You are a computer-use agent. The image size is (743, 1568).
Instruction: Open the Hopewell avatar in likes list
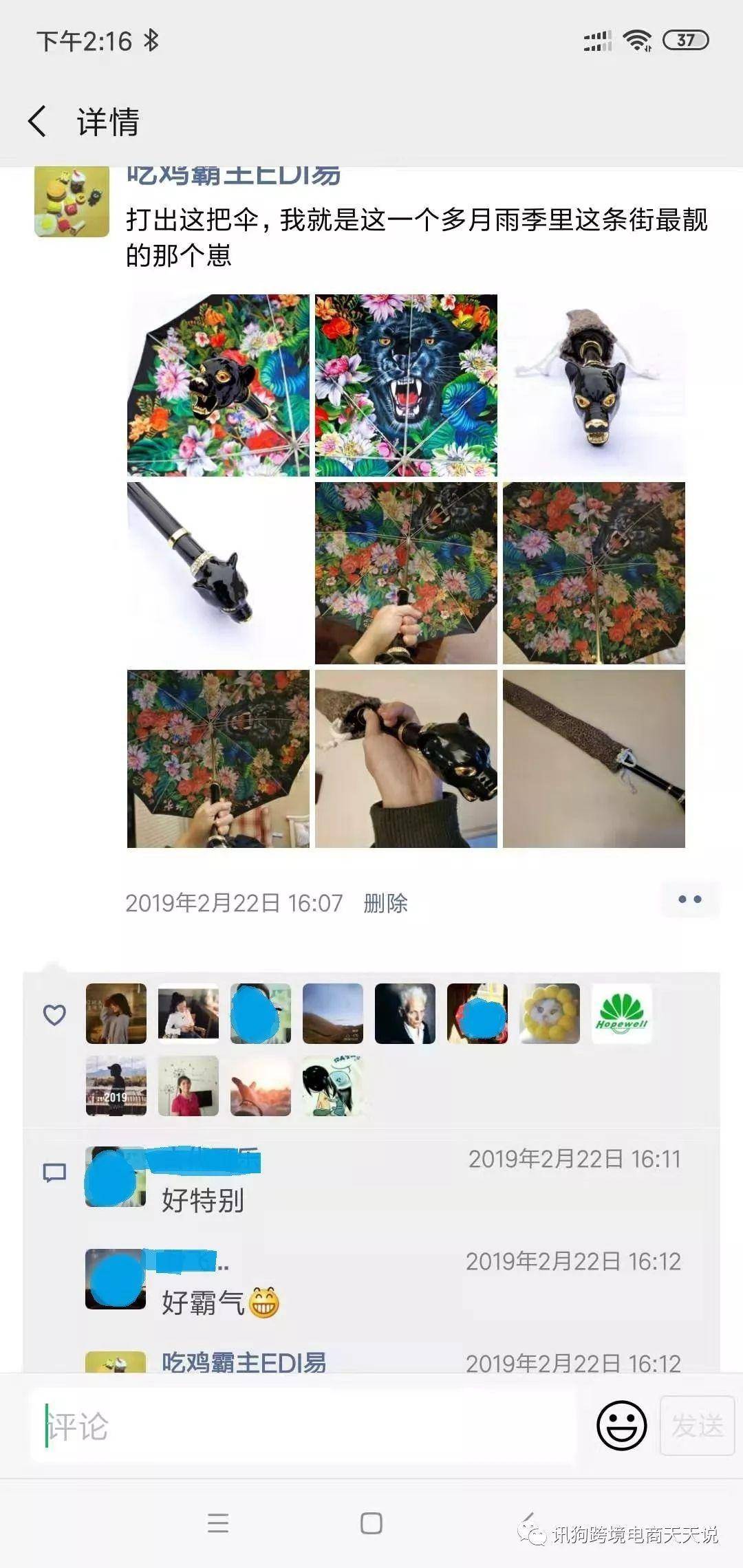[x=621, y=1014]
